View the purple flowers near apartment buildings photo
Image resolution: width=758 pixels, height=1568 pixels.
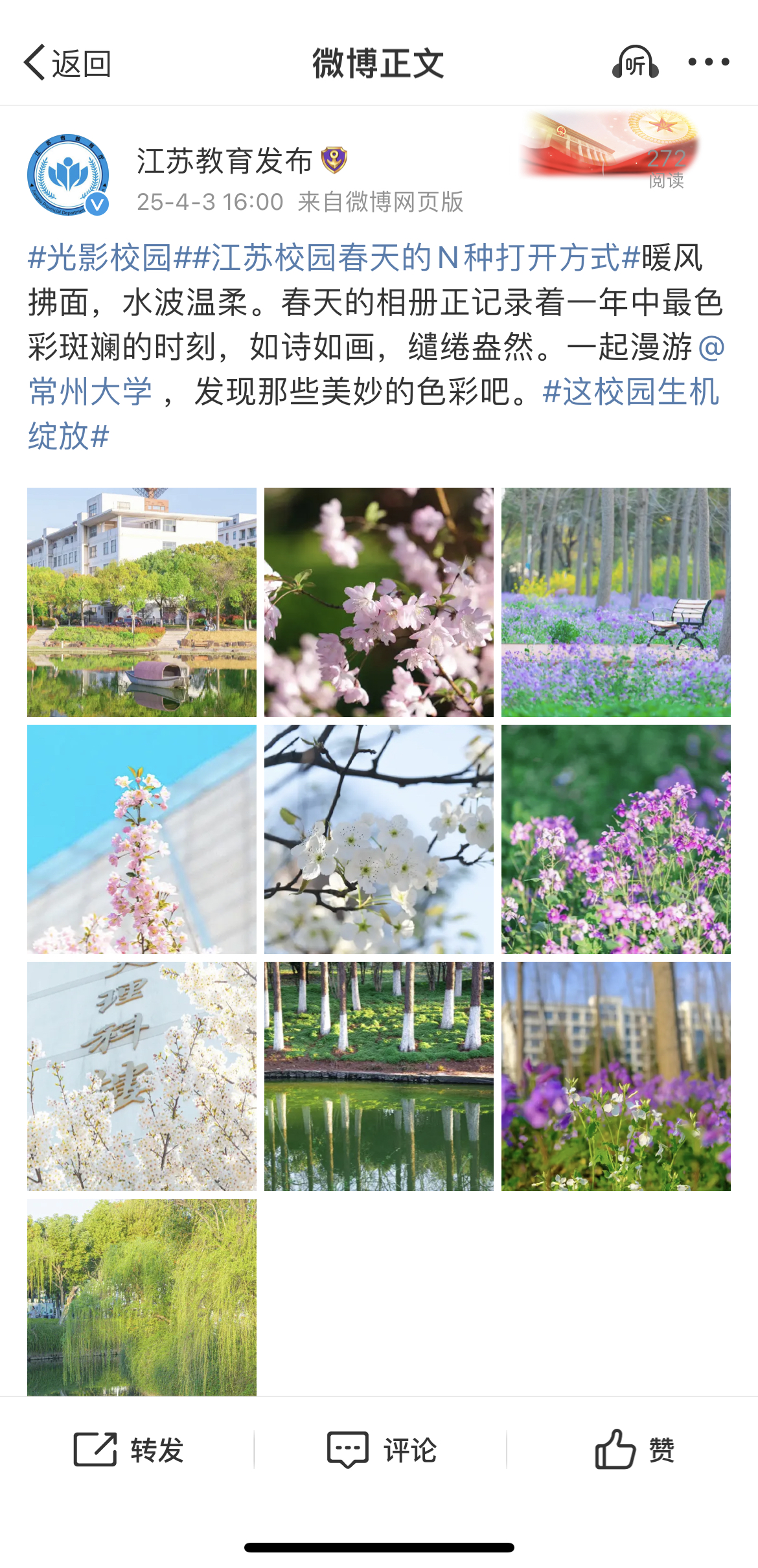point(616,1076)
